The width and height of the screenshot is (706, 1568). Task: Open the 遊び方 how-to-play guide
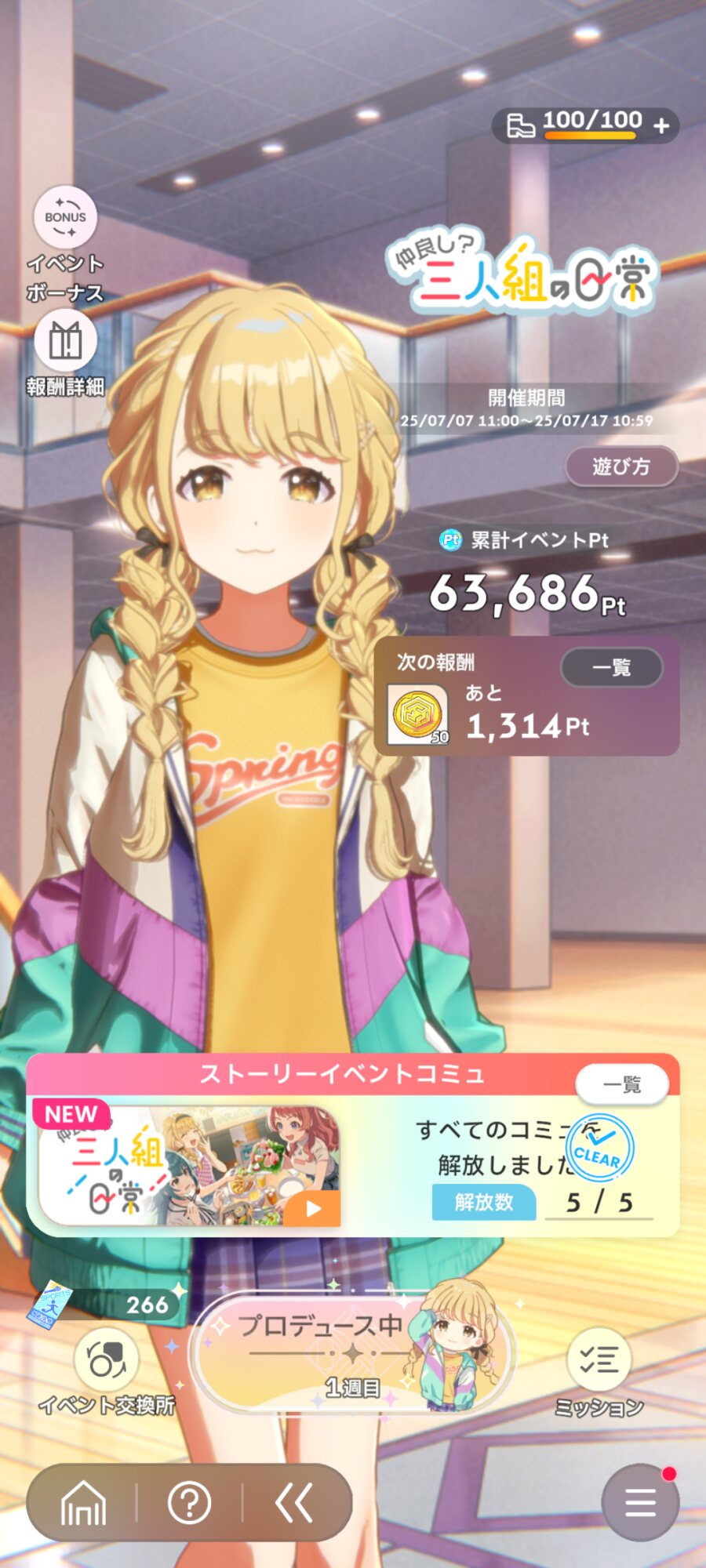tap(621, 466)
